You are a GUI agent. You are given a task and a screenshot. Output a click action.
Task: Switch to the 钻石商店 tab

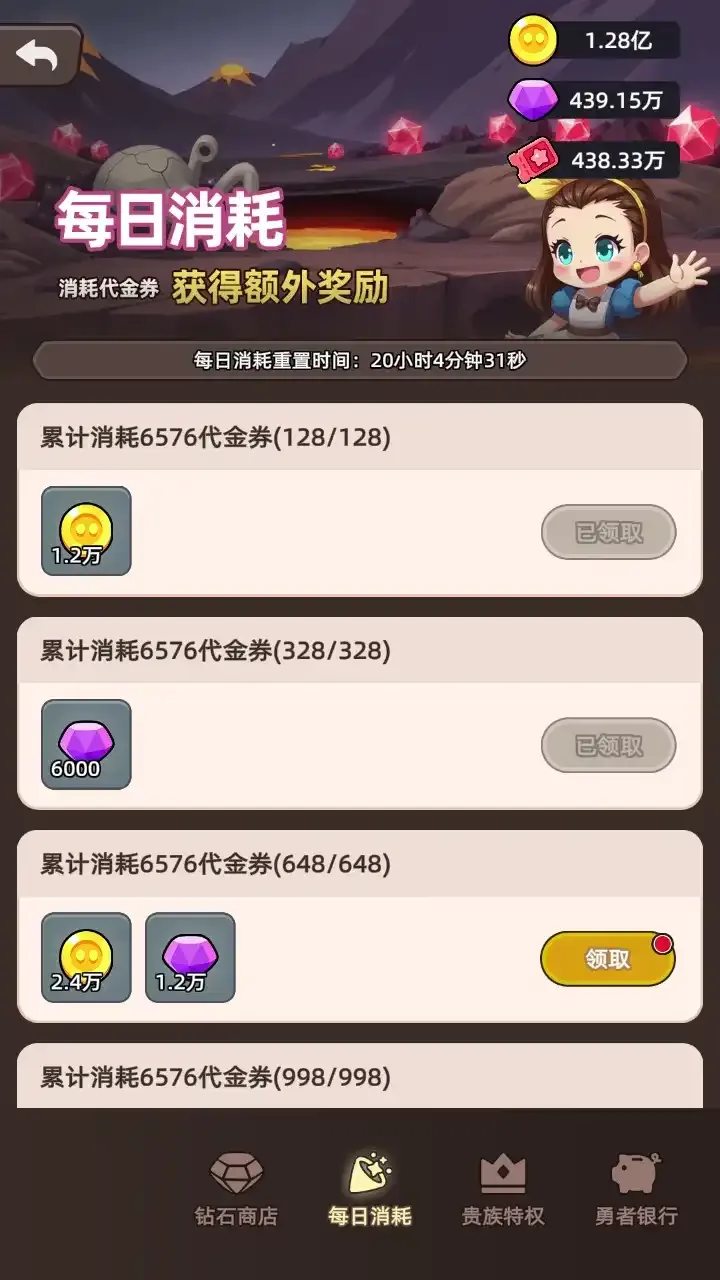pyautogui.click(x=236, y=1190)
